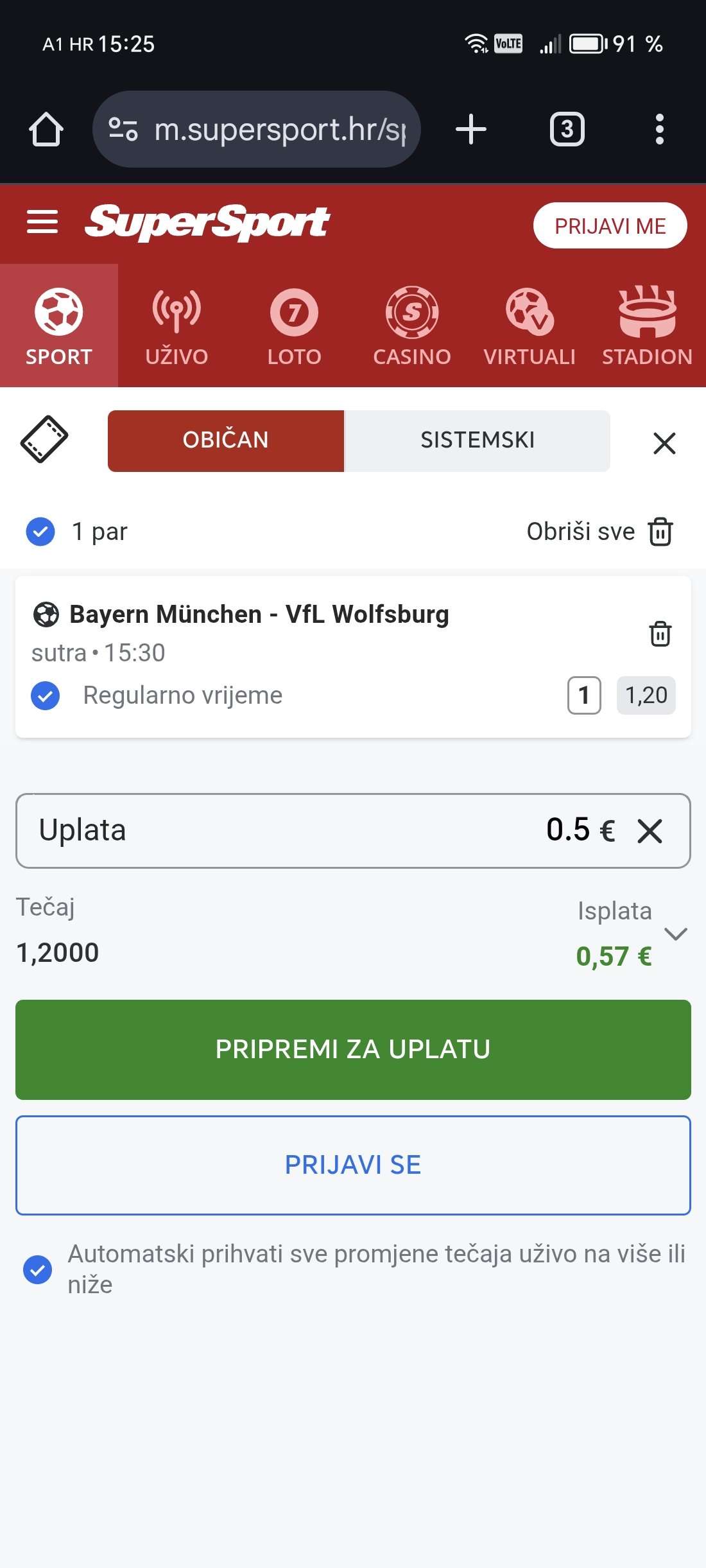
Task: Go to the CASINO section
Action: (x=412, y=326)
